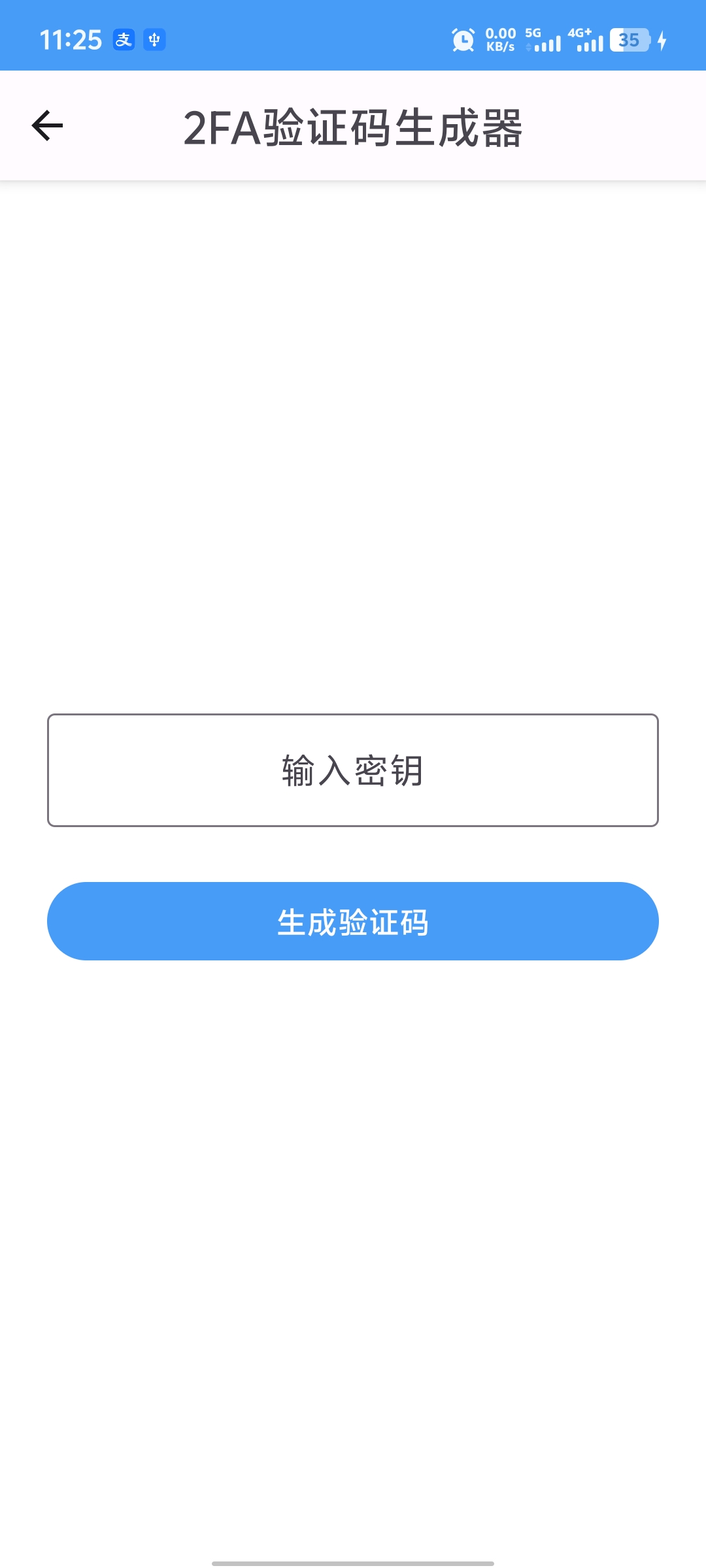Tap the left arrow navigation icon

click(x=46, y=126)
